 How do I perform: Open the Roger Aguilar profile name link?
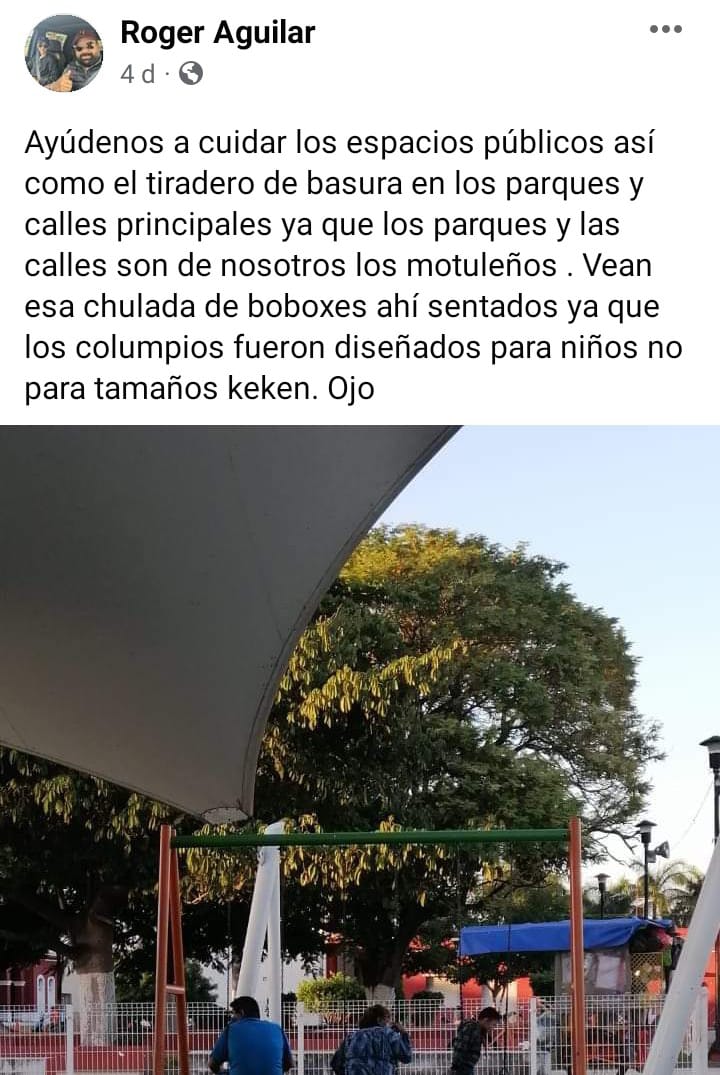[x=217, y=33]
